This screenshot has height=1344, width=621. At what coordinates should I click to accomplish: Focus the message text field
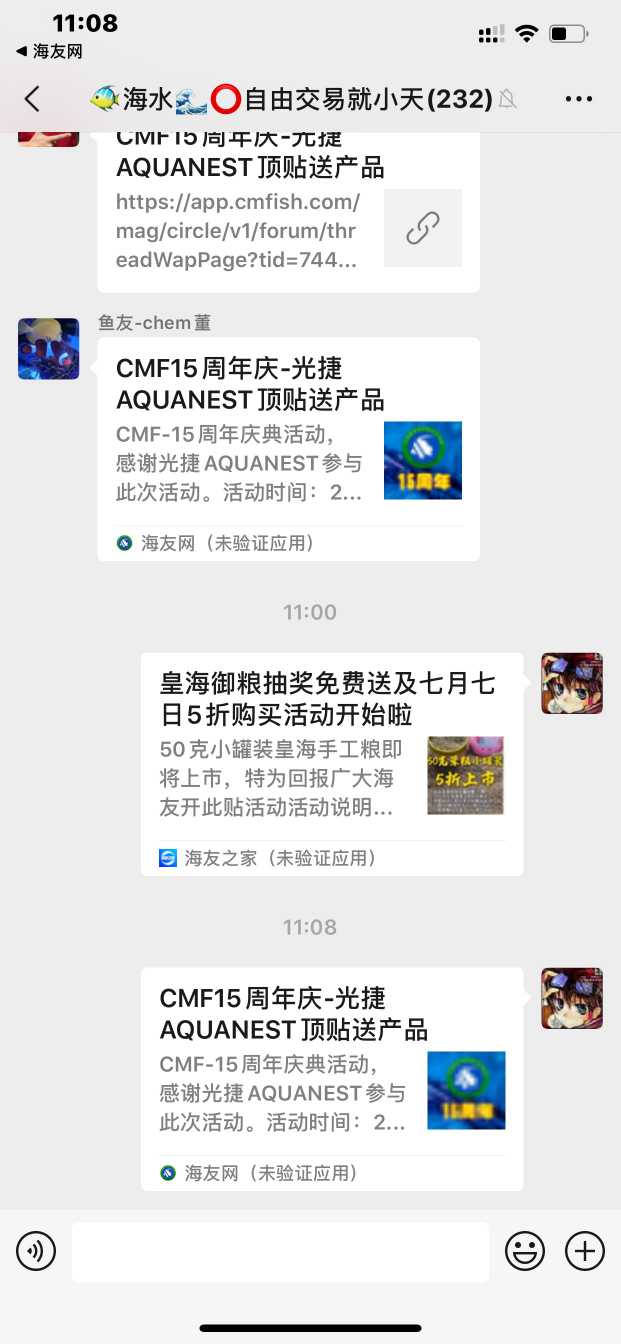pyautogui.click(x=280, y=1251)
